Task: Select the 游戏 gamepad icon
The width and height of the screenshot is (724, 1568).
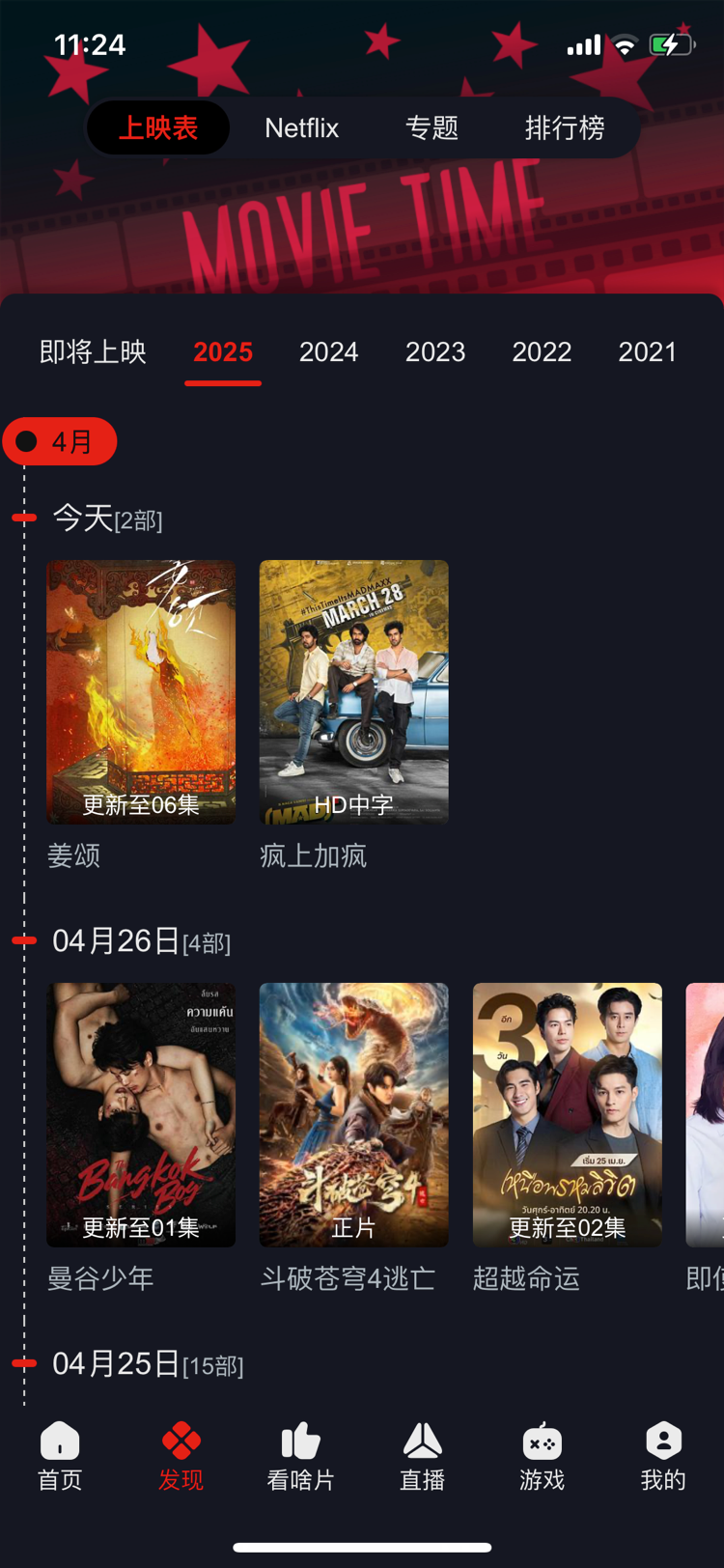Action: (542, 1442)
